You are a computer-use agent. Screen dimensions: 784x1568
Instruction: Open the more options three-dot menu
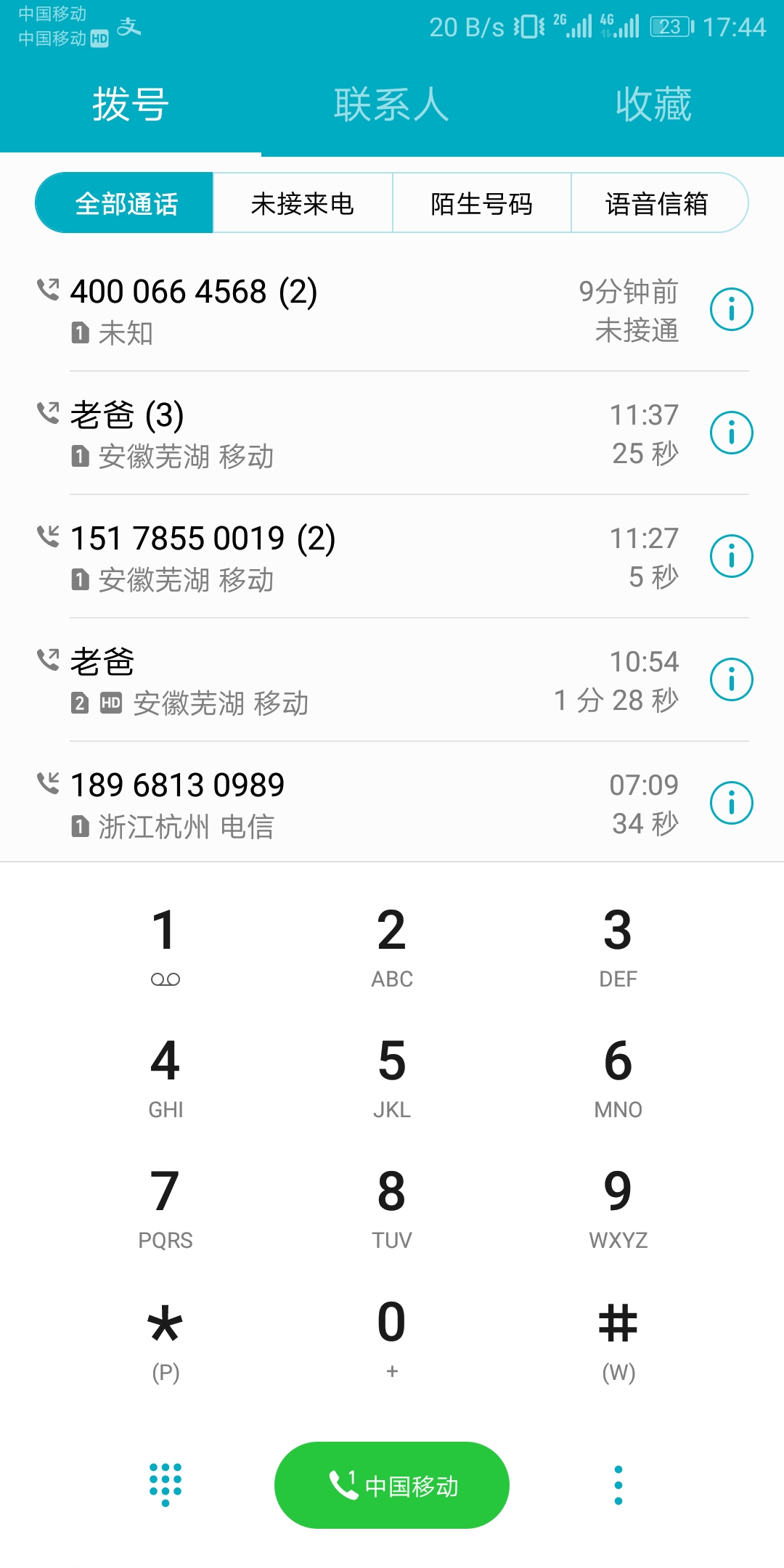point(618,1485)
